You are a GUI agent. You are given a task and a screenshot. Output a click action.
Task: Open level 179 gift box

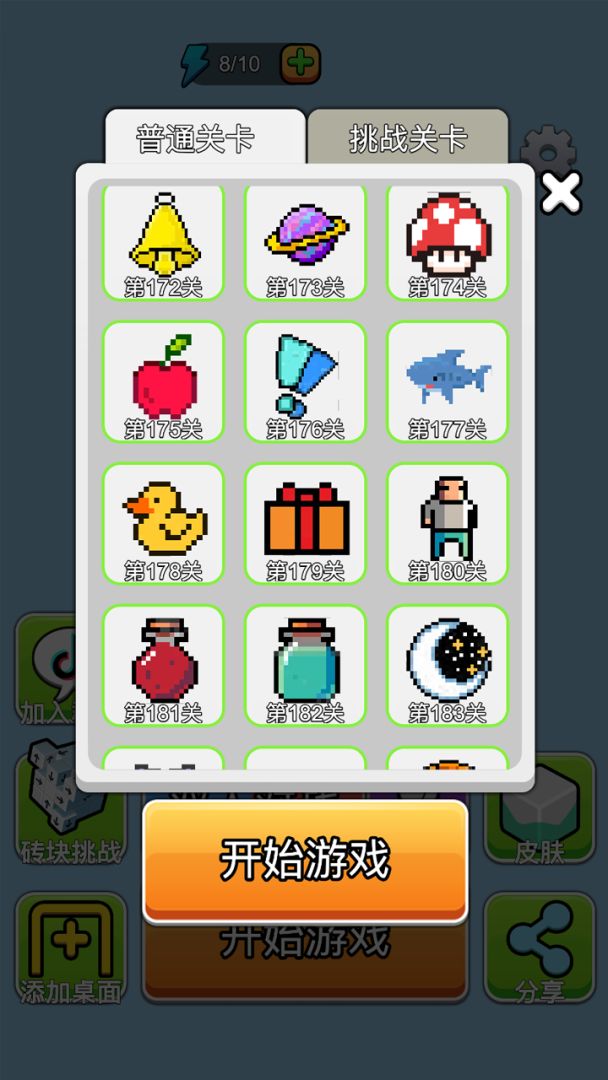[x=305, y=524]
